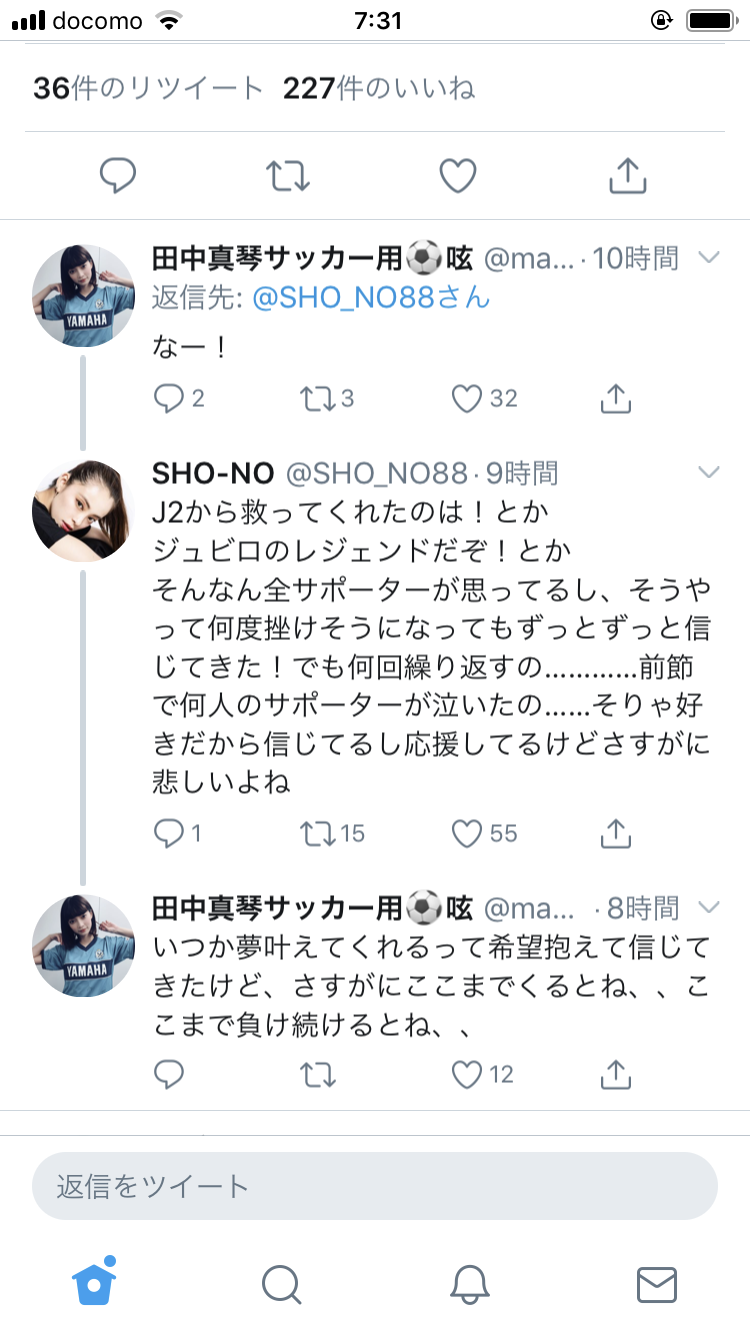Screen dimensions: 750x1334
Task: Like the なー! reply tweet
Action: [x=467, y=399]
